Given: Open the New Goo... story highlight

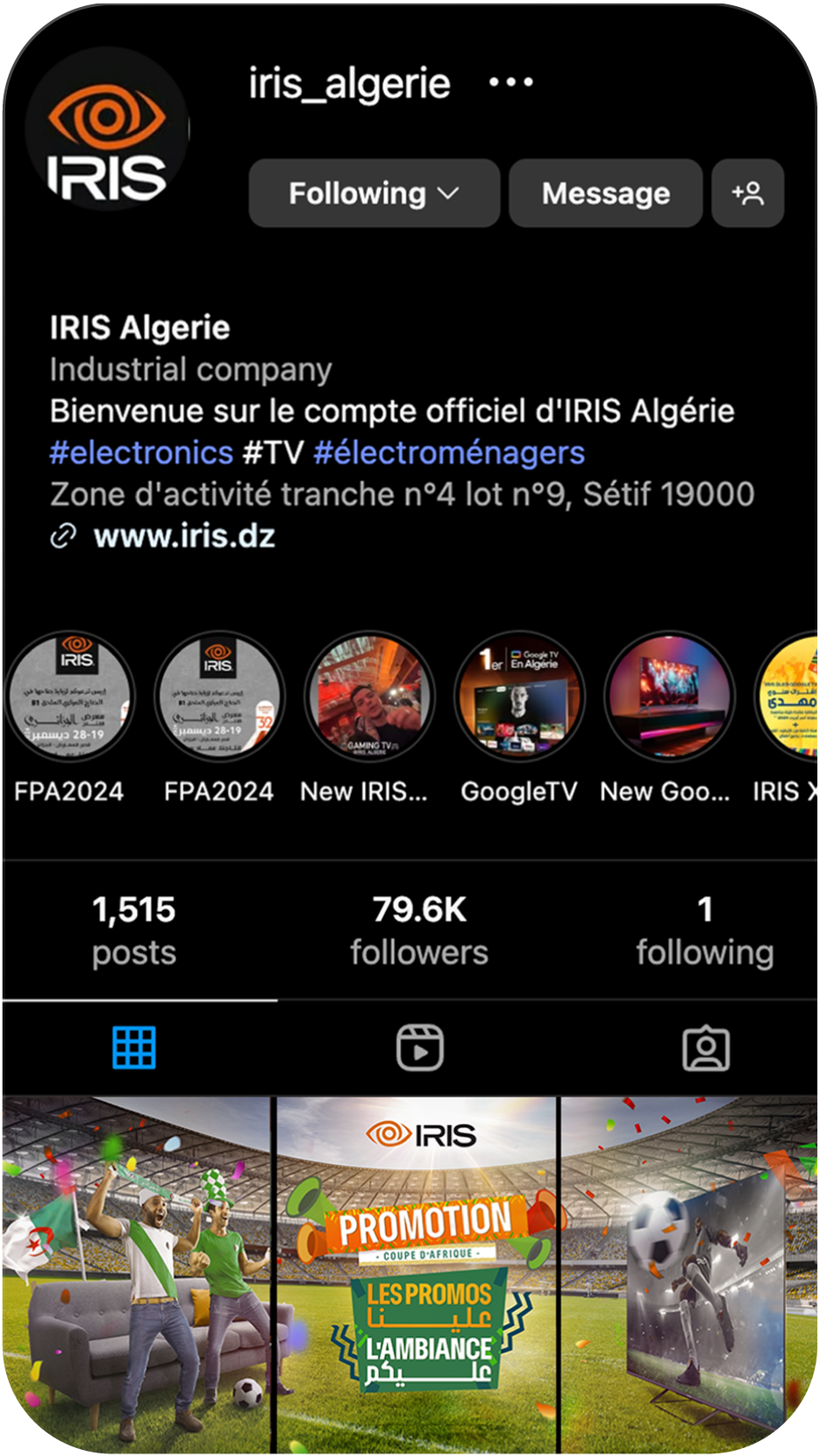Looking at the screenshot, I should point(668,697).
